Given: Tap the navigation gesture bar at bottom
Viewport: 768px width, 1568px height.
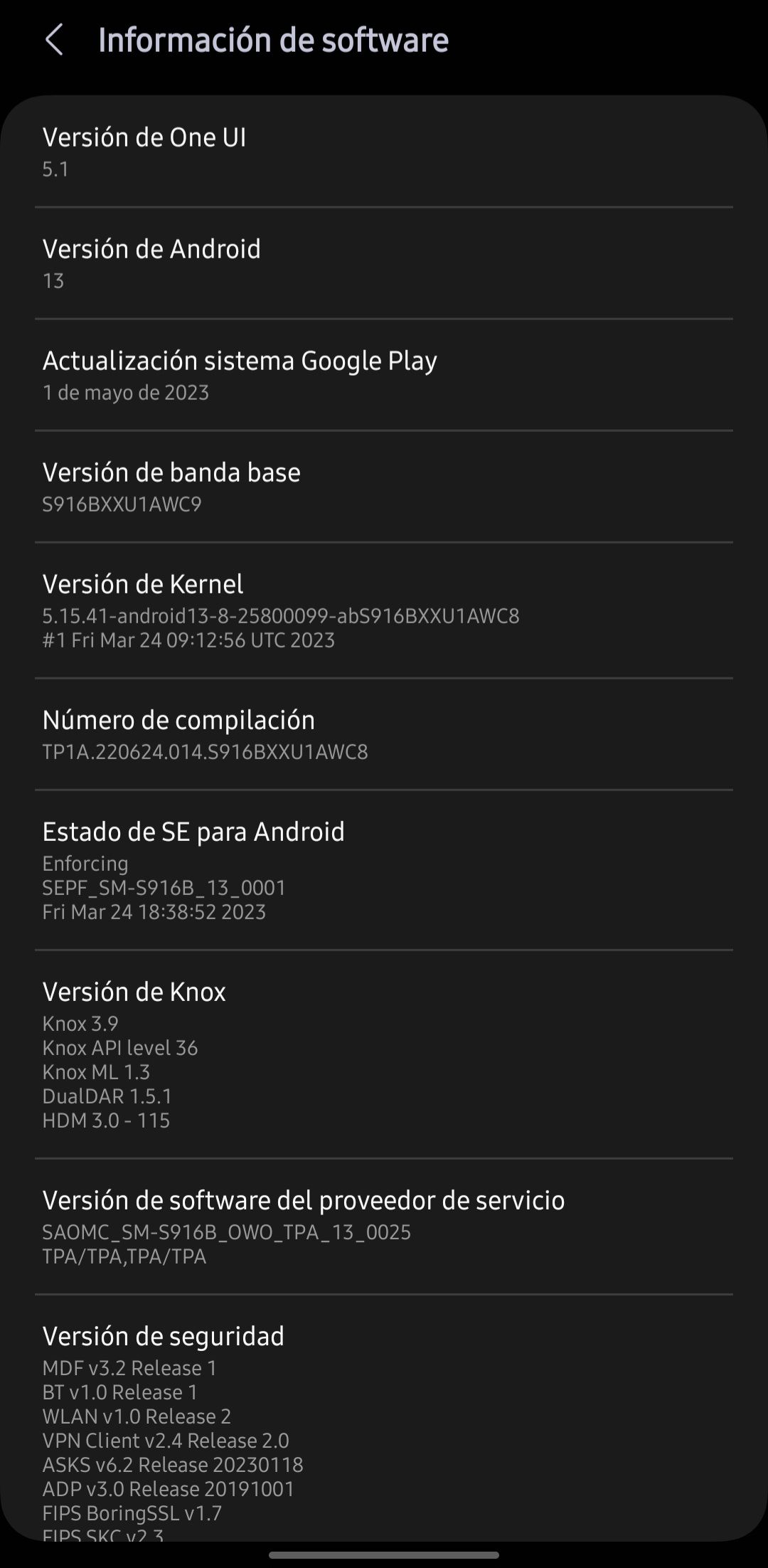Looking at the screenshot, I should pyautogui.click(x=384, y=1557).
